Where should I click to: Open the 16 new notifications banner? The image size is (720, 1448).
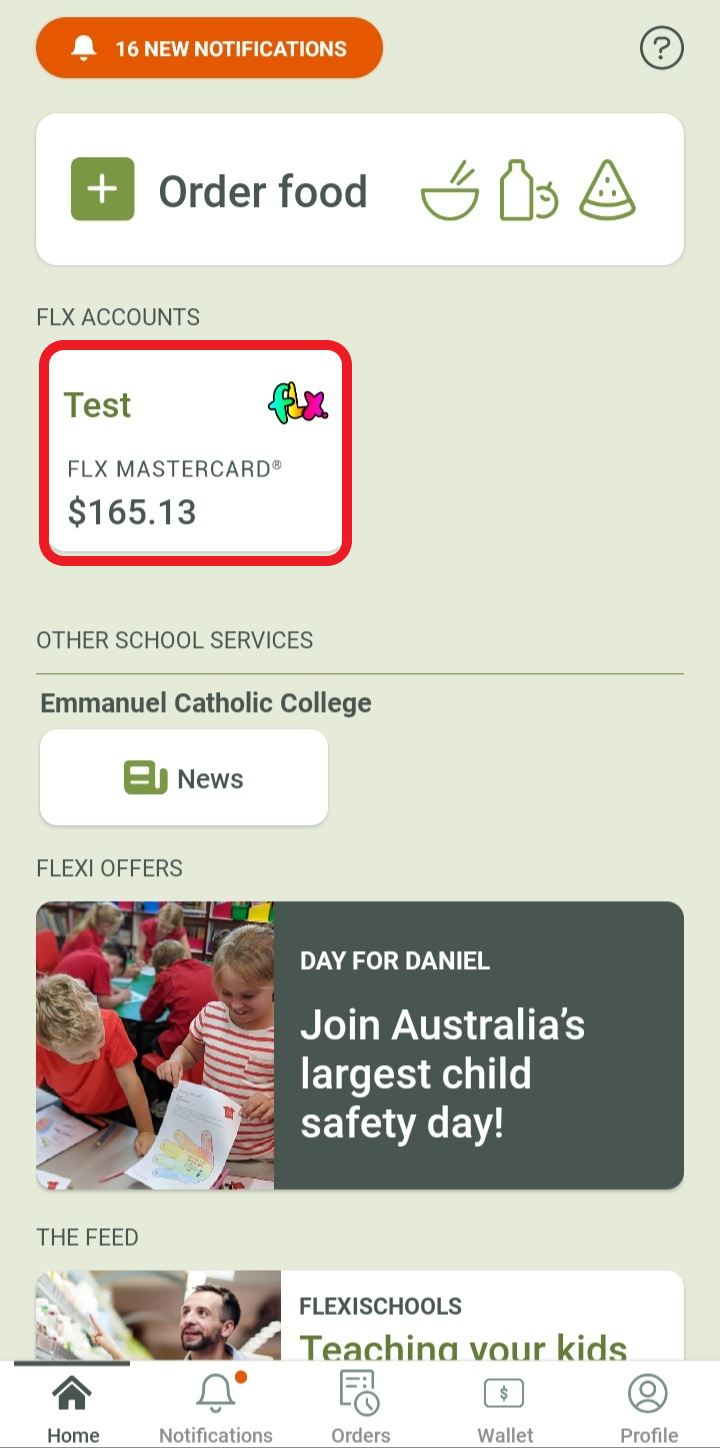209,48
